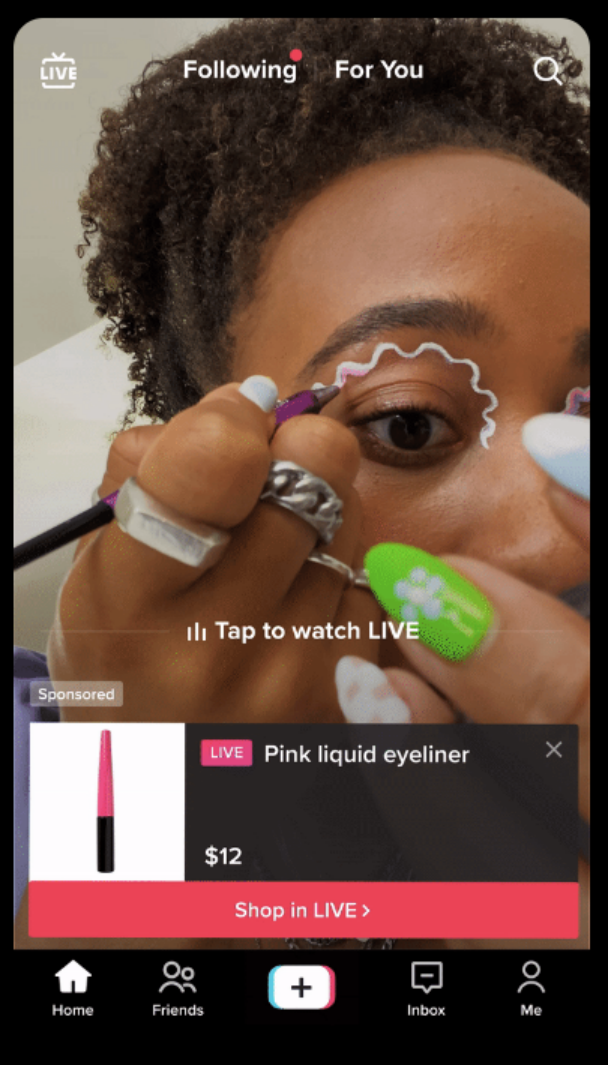The image size is (608, 1065).
Task: Open the LIVE icon in top bar
Action: [58, 70]
